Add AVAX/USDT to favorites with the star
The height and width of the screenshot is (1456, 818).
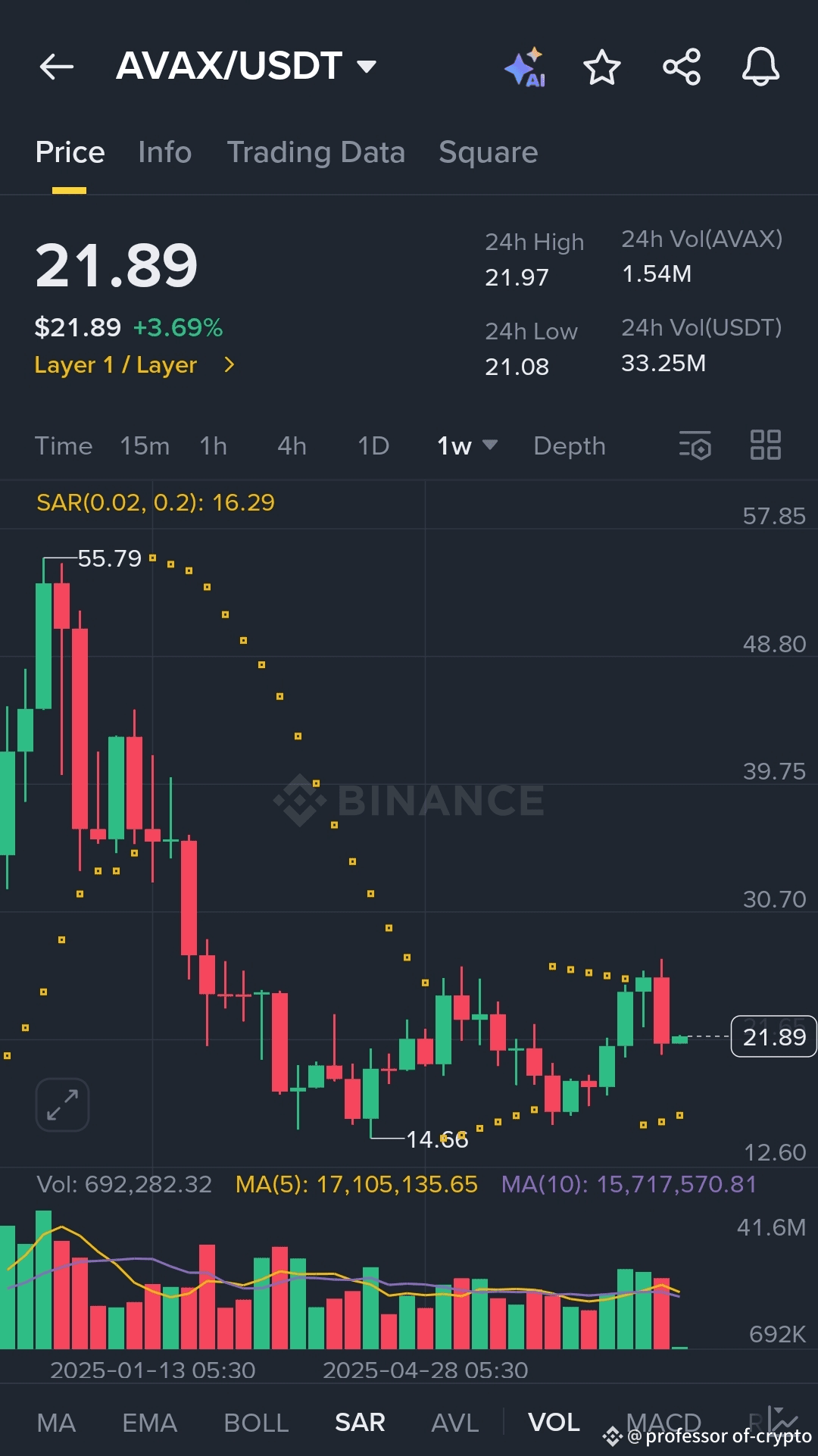tap(602, 68)
